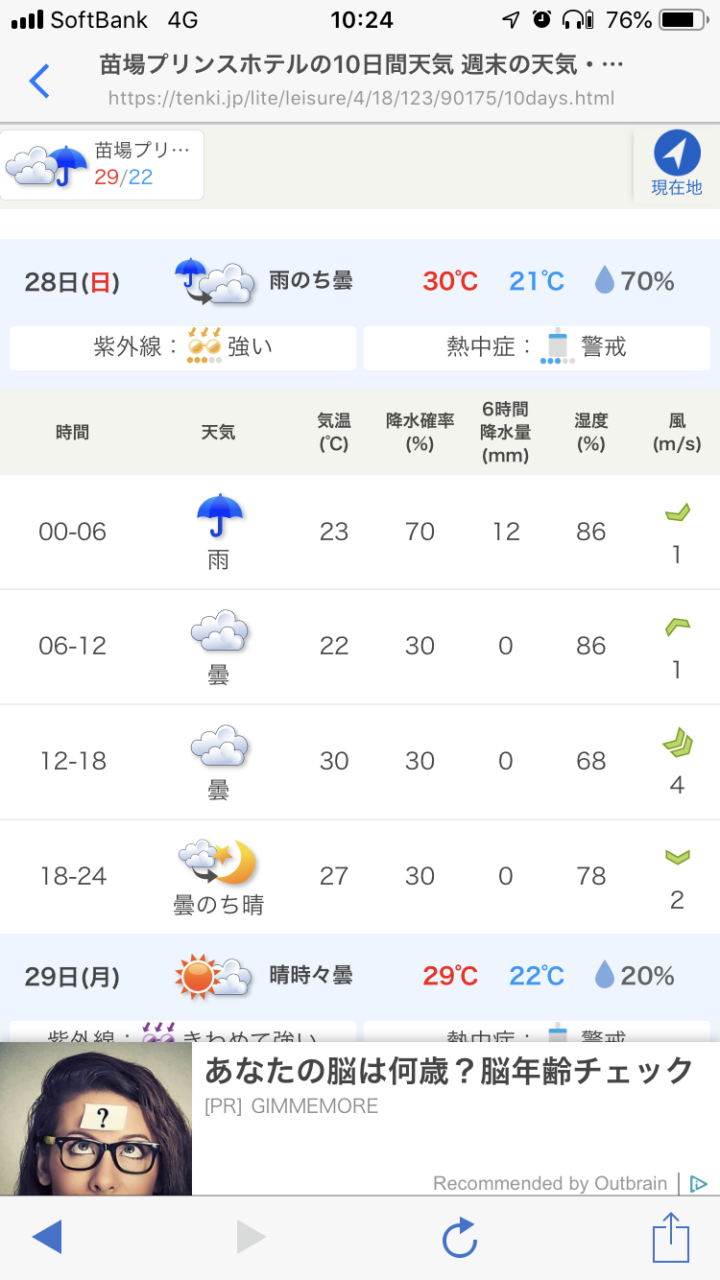Share this page via the share icon
This screenshot has height=1280, width=720.
pyautogui.click(x=671, y=1236)
